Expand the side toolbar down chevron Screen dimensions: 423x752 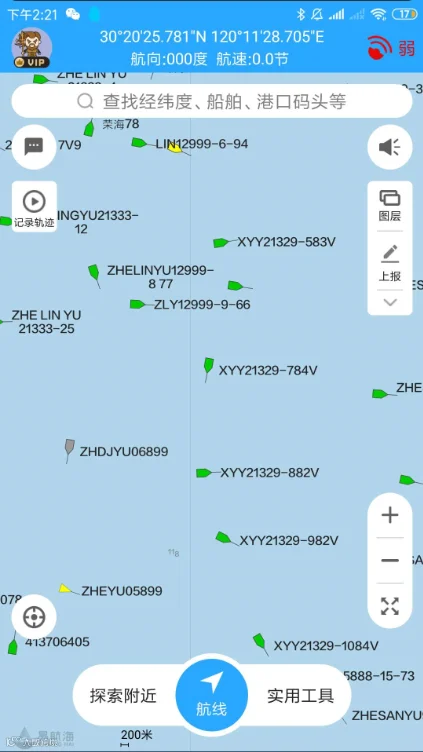(x=390, y=302)
